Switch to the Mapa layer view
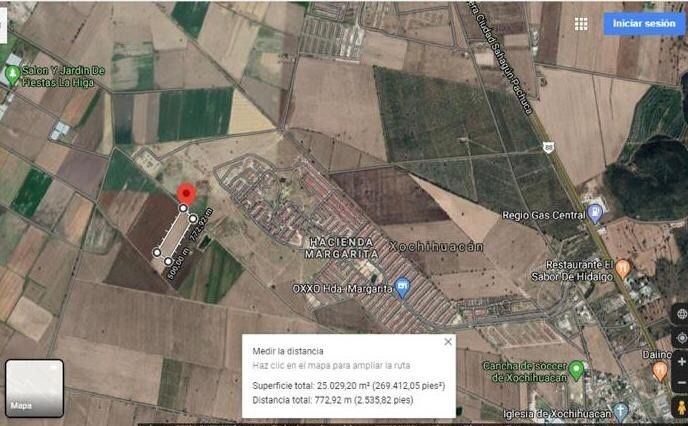688x426 pixels. (x=34, y=388)
